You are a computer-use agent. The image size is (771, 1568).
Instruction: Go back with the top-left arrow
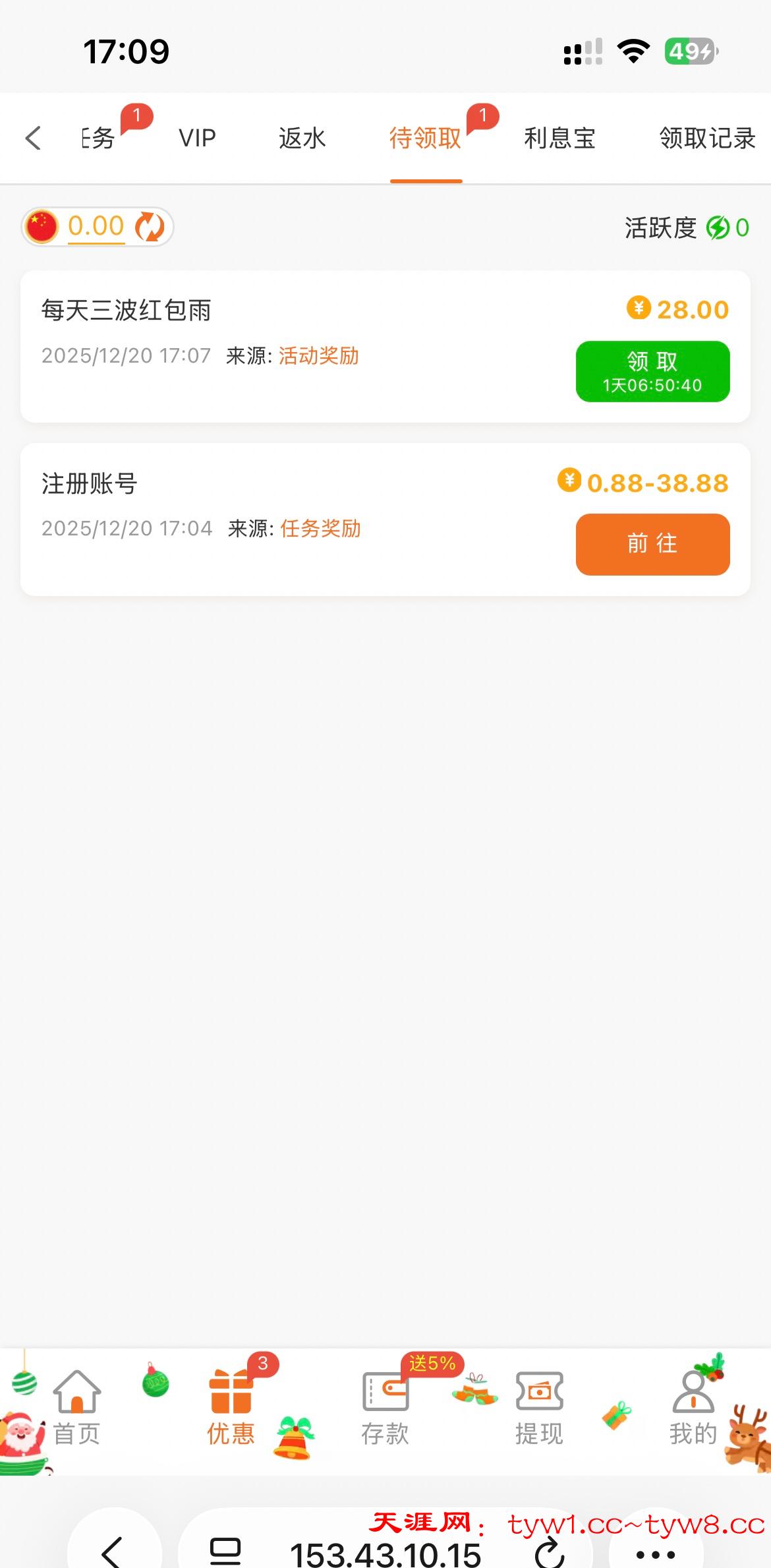coord(33,138)
